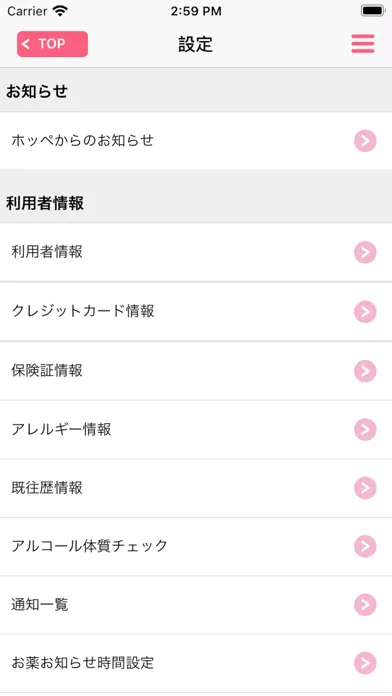View 通知一覧
This screenshot has width=392, height=696.
(x=196, y=605)
